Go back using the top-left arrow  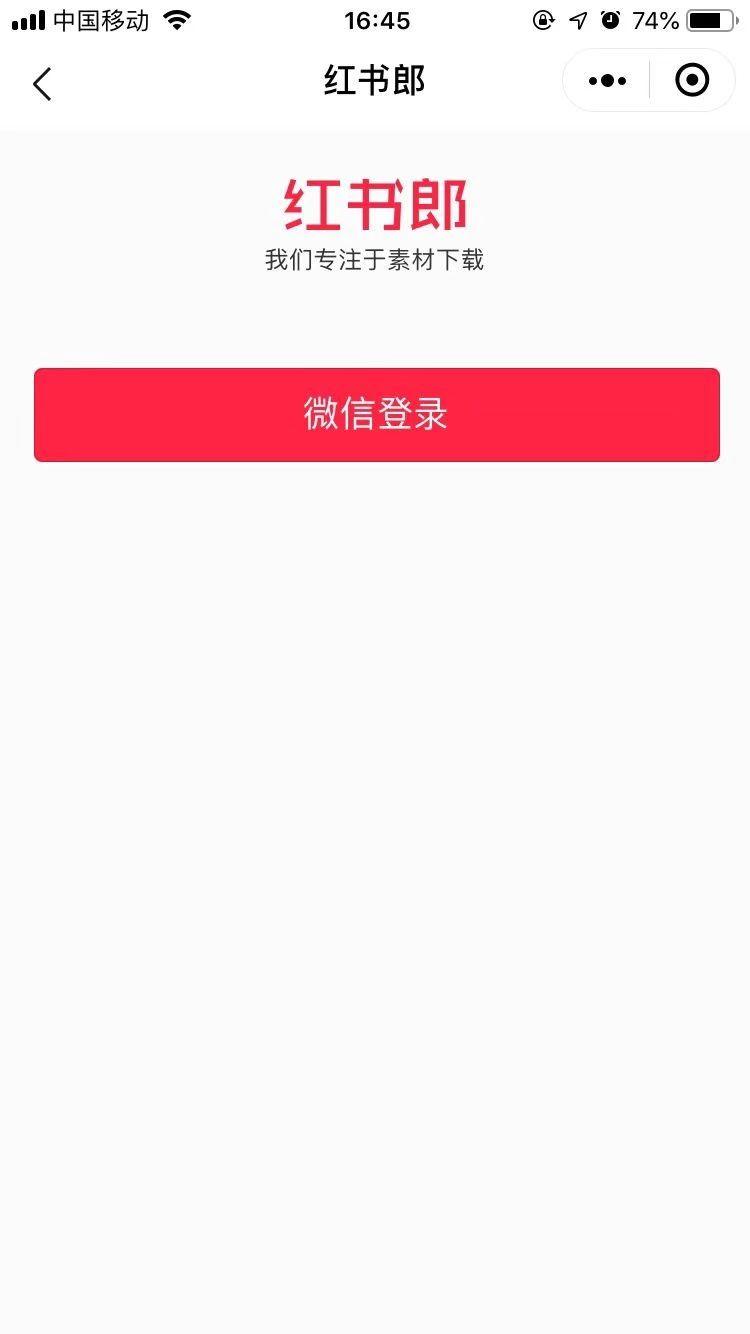pyautogui.click(x=42, y=84)
